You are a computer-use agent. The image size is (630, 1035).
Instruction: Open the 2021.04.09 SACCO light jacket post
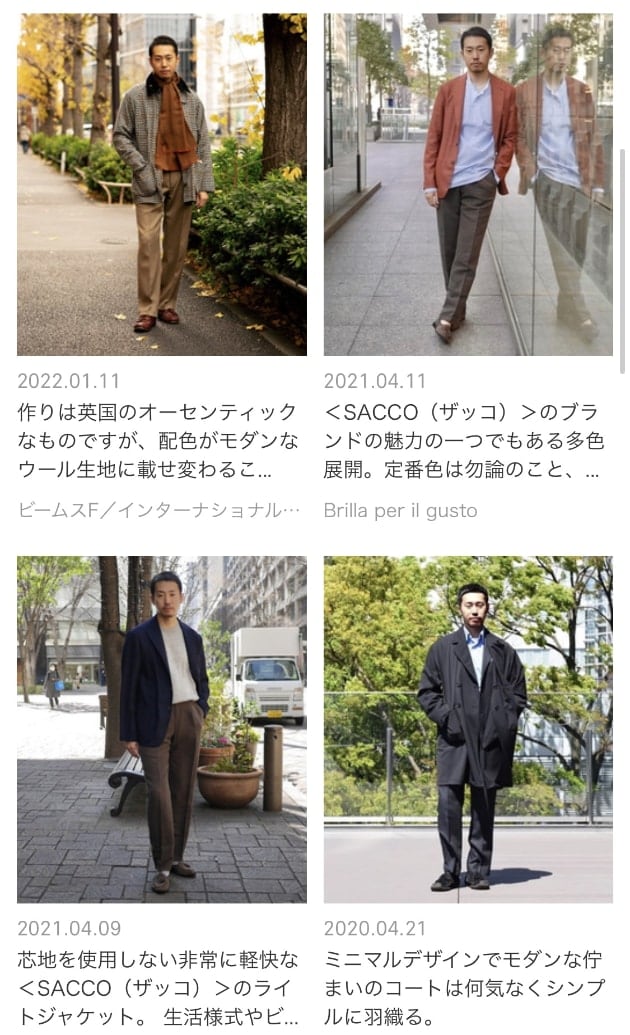point(162,730)
